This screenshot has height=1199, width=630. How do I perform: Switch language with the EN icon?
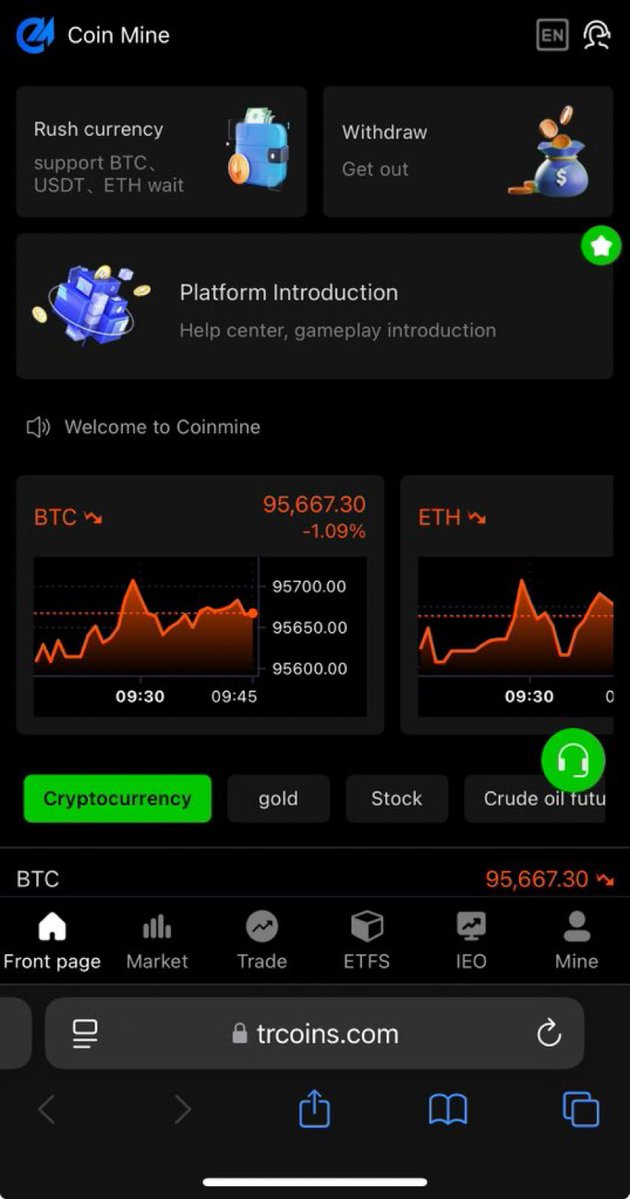click(552, 36)
